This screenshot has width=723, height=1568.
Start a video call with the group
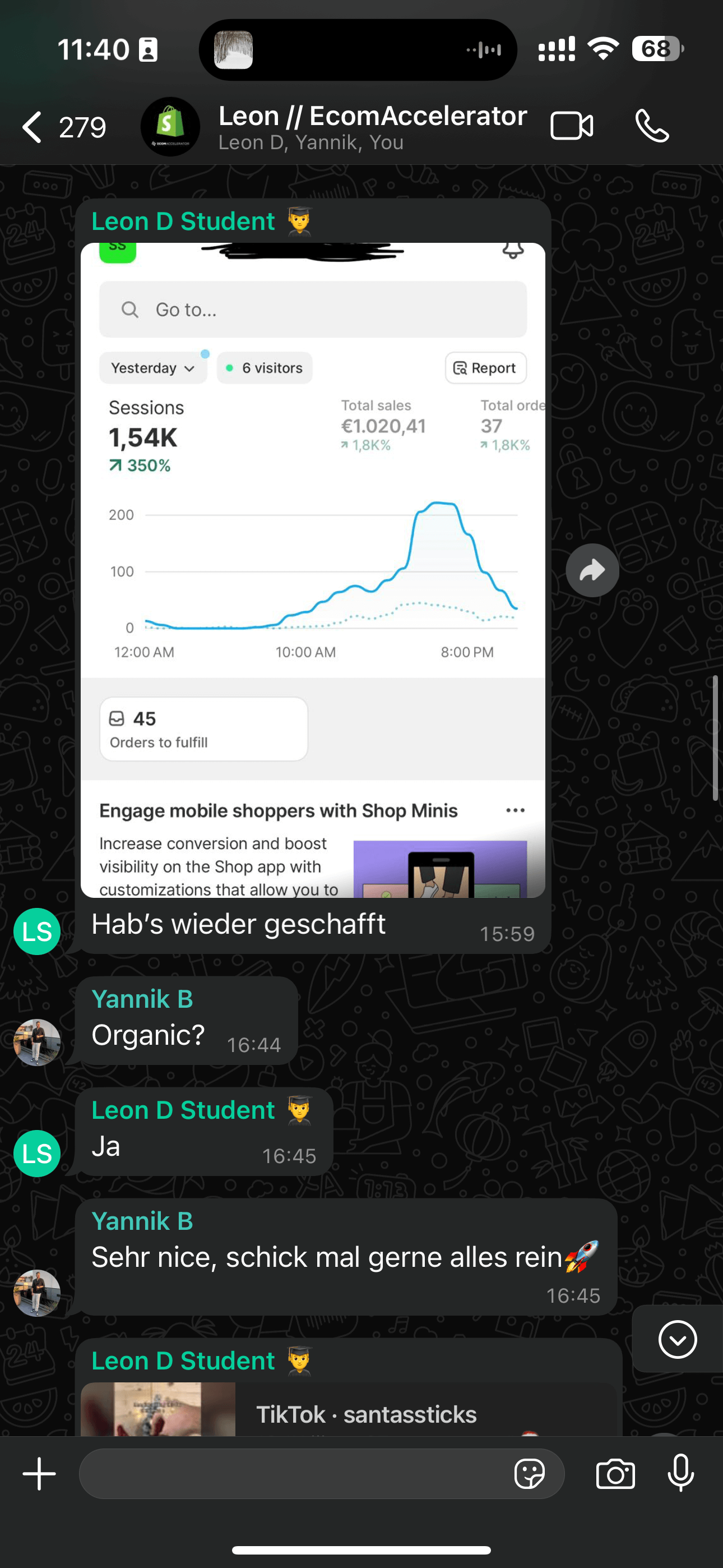tap(572, 127)
